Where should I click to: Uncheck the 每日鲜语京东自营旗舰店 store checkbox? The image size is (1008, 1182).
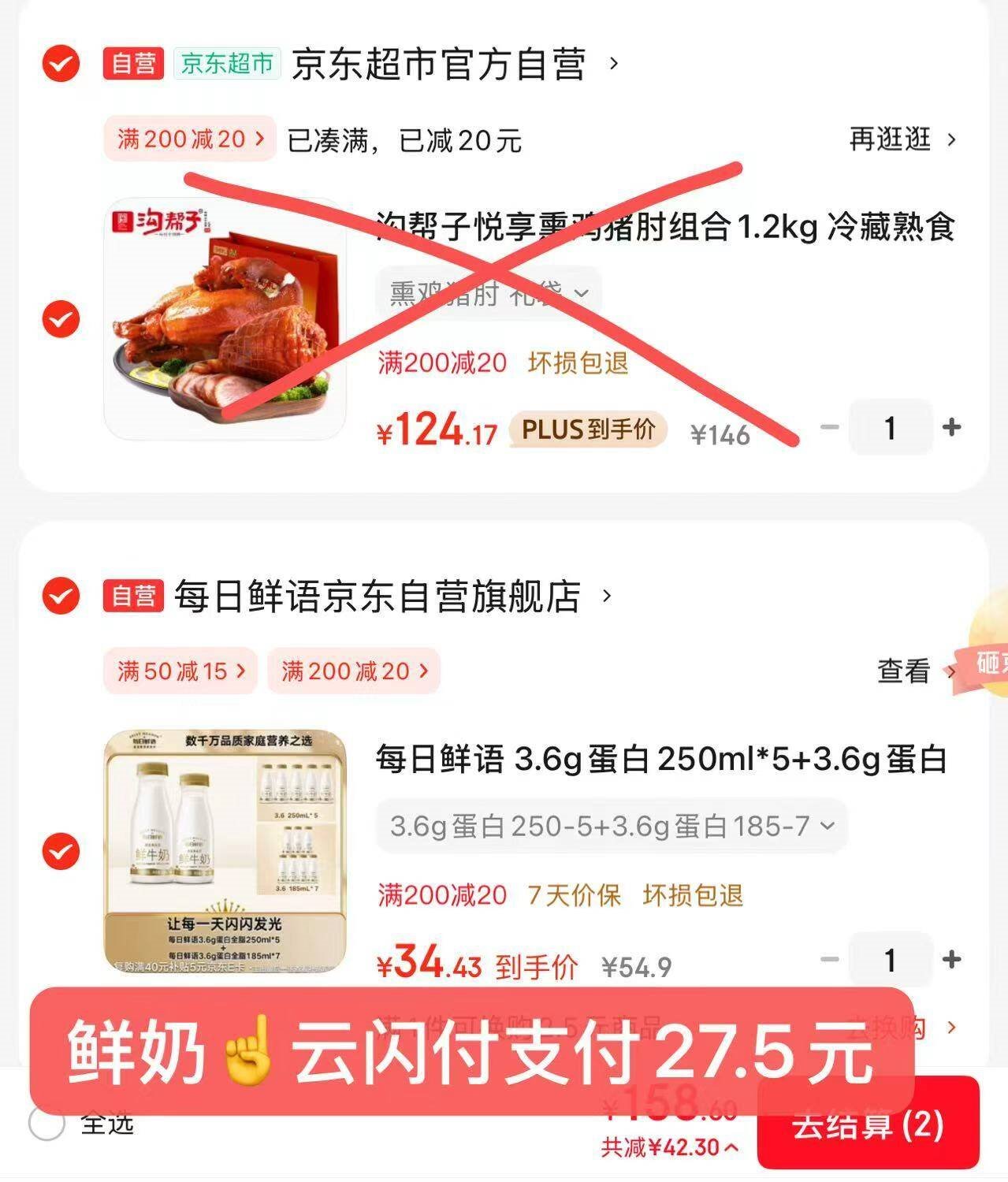61,596
